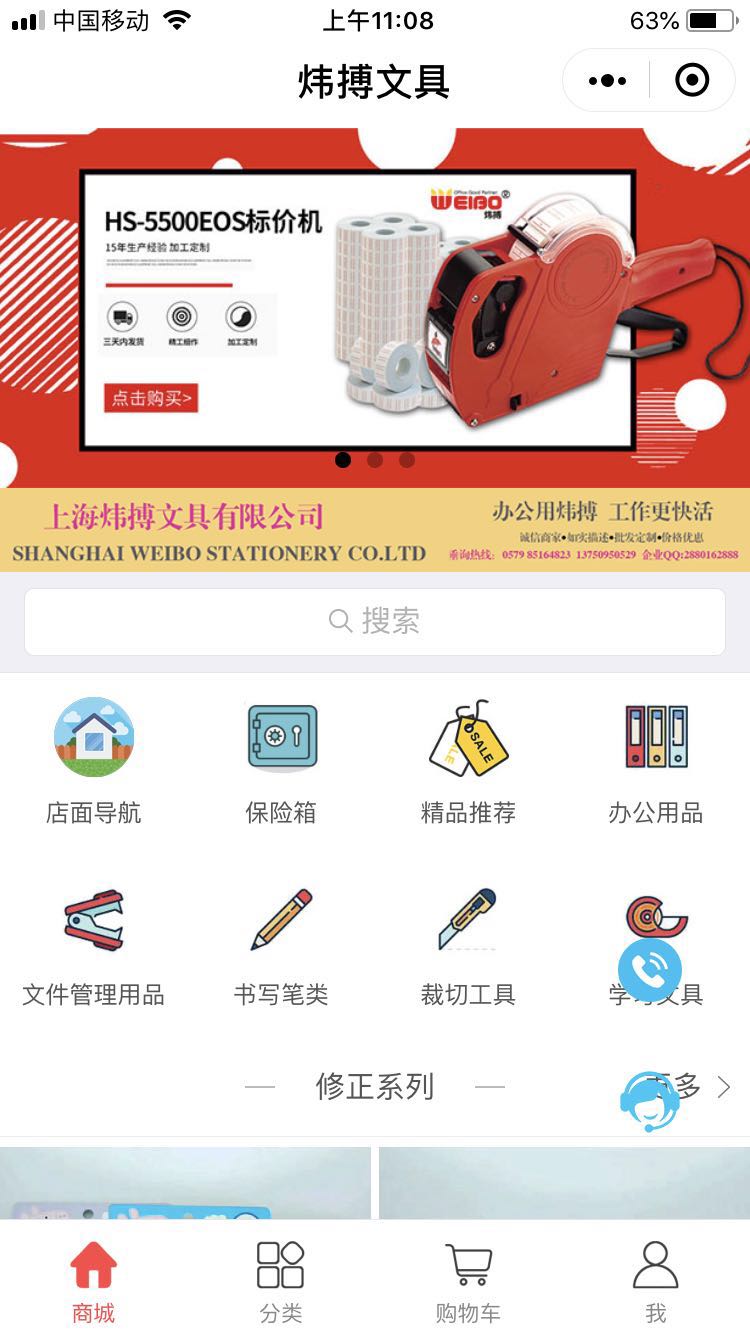This screenshot has height=1334, width=750.
Task: Open the 保险箱 category
Action: point(281,760)
